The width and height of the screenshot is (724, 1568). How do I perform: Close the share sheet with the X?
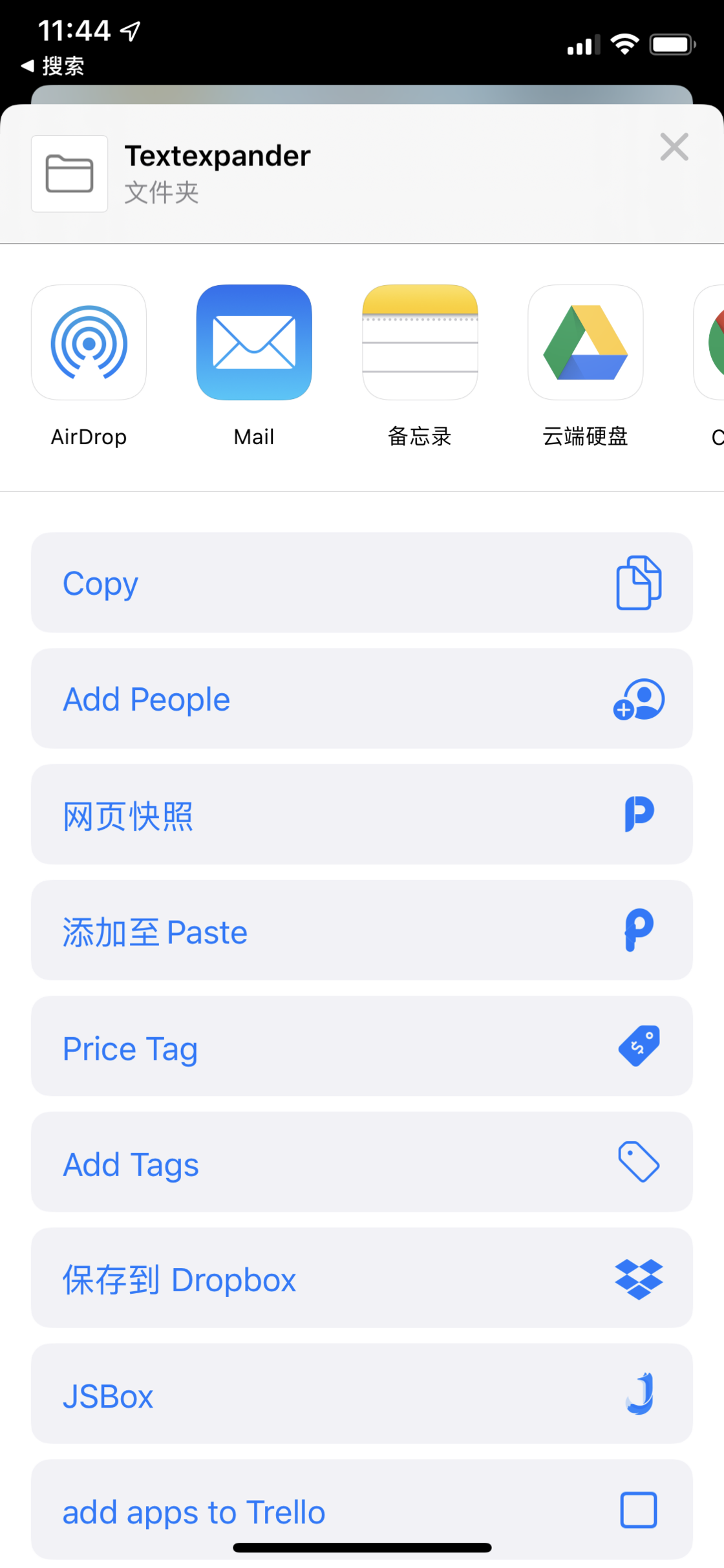tap(674, 147)
